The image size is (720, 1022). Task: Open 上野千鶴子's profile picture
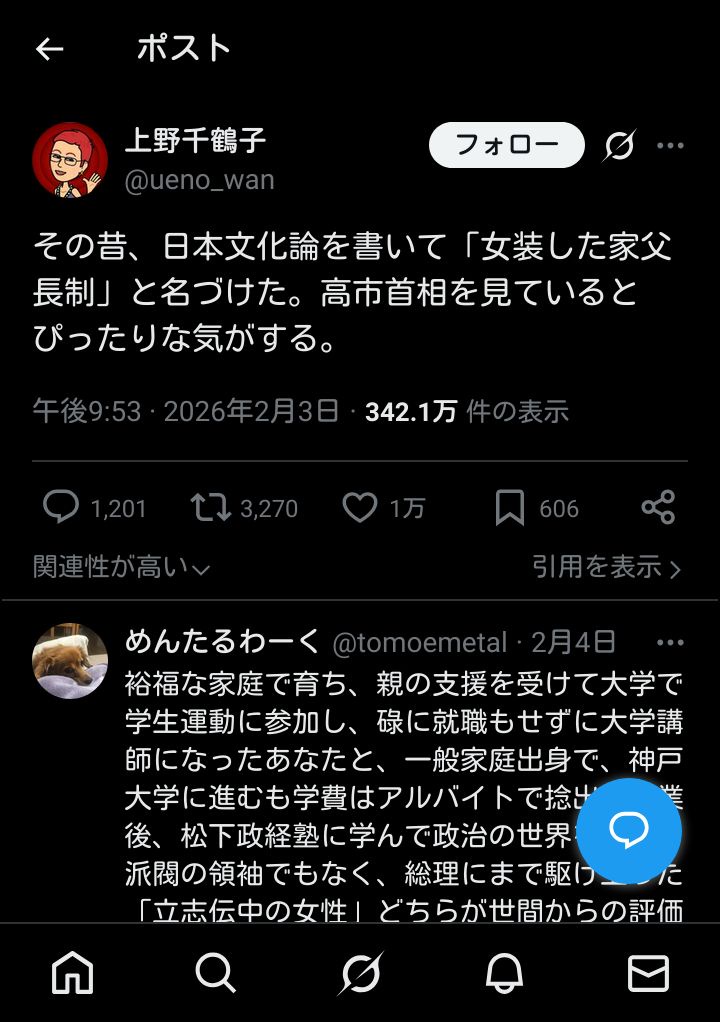(70, 160)
